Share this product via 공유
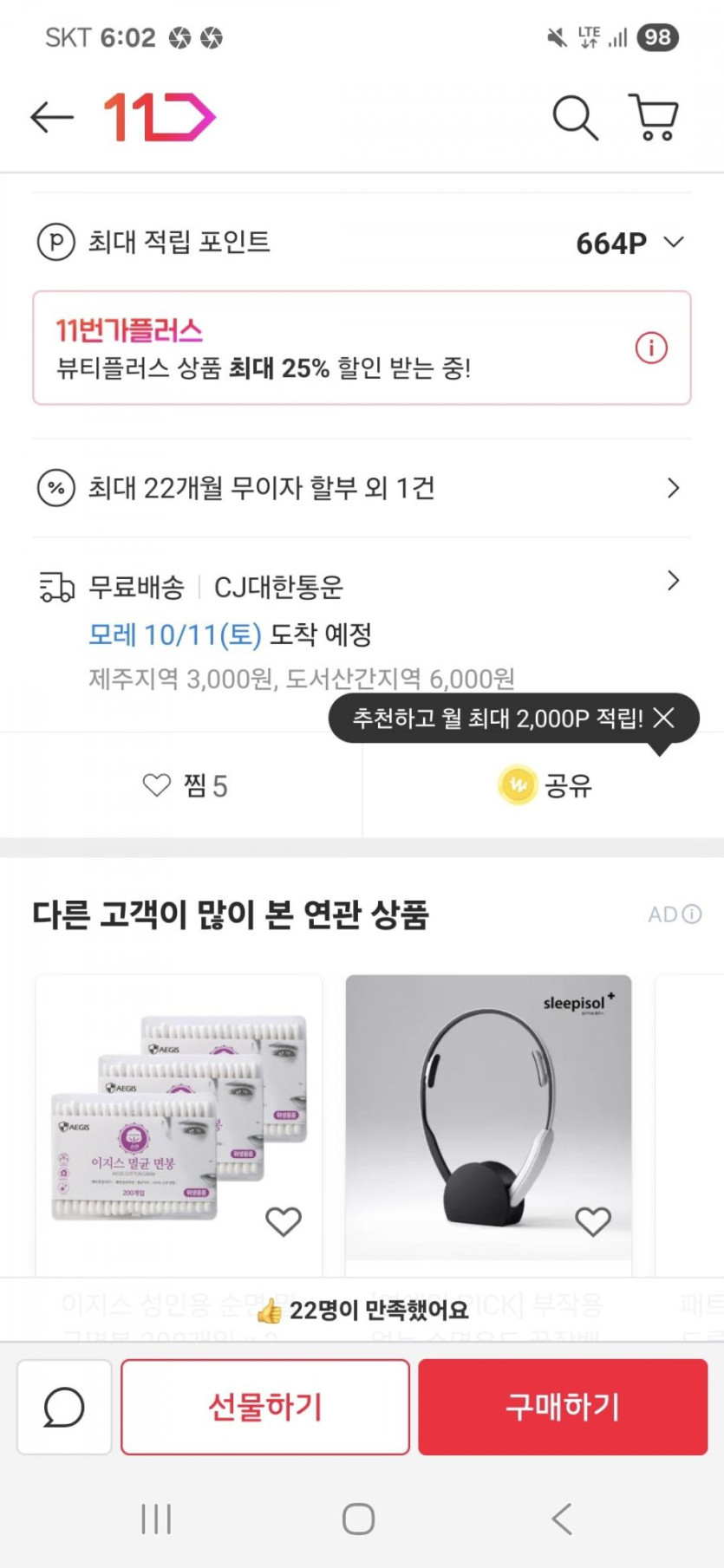The width and height of the screenshot is (724, 1568). 545,786
